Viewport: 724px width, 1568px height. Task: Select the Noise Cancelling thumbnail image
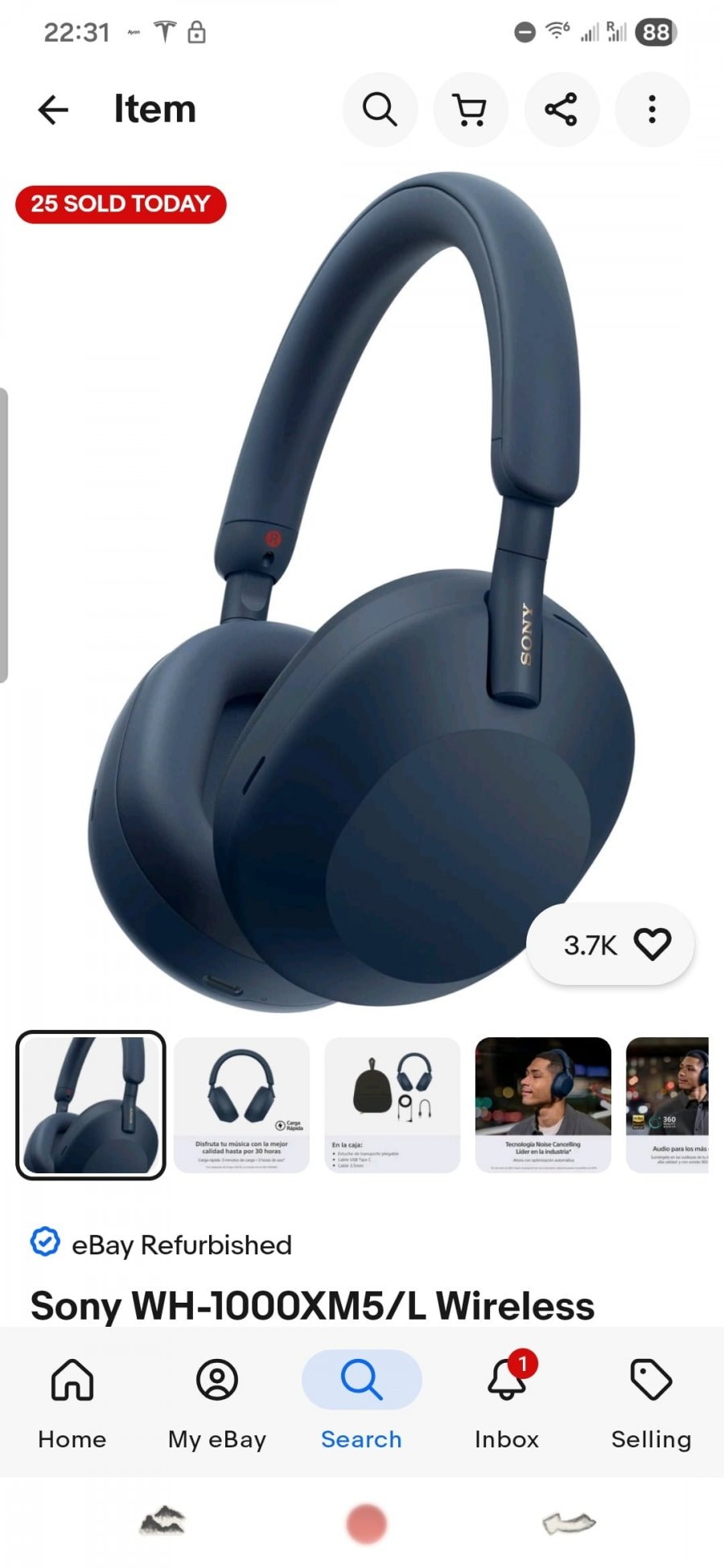pyautogui.click(x=543, y=1105)
